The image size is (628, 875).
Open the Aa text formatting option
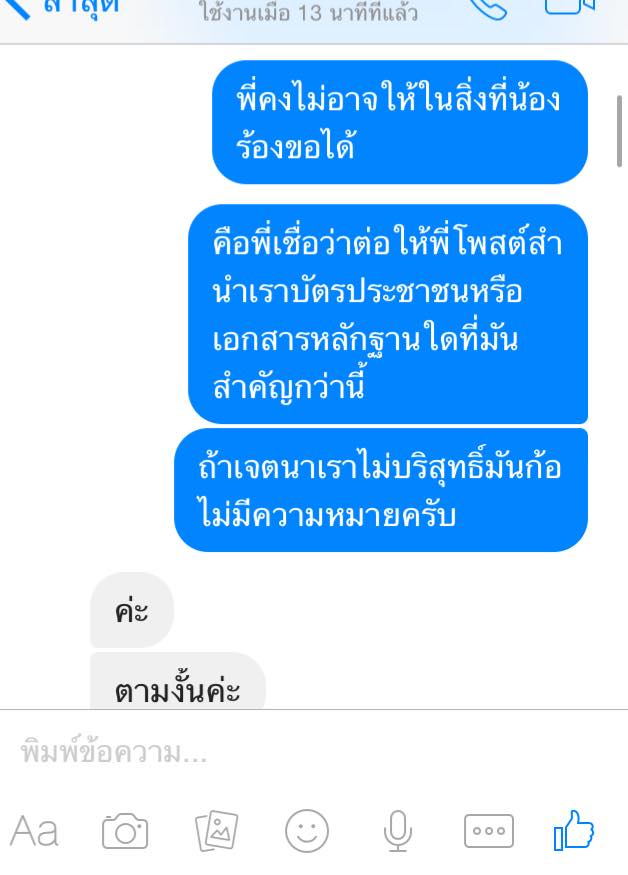(x=35, y=831)
